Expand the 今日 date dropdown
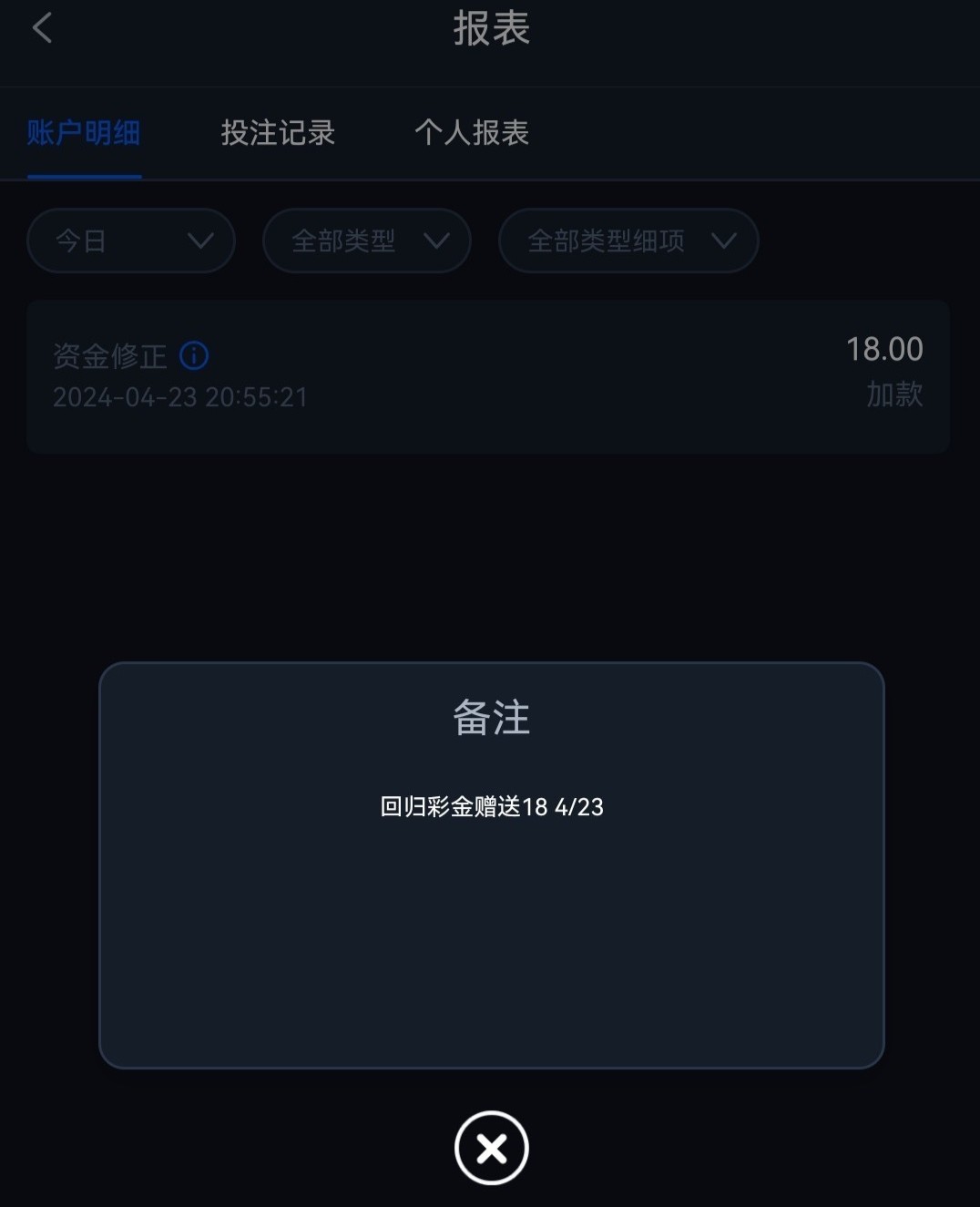This screenshot has height=1207, width=980. click(x=131, y=240)
